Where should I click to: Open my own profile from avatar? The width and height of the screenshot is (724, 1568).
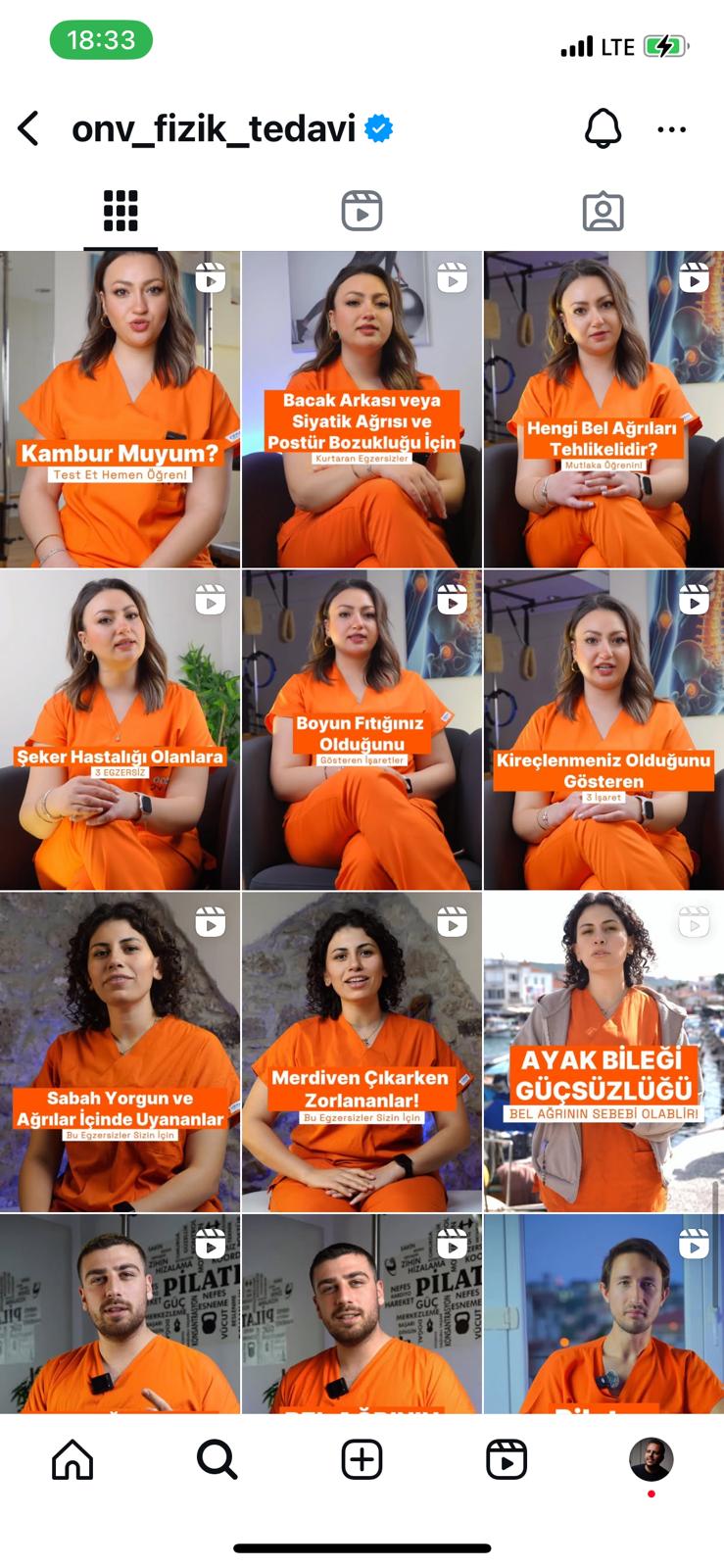[x=651, y=1460]
